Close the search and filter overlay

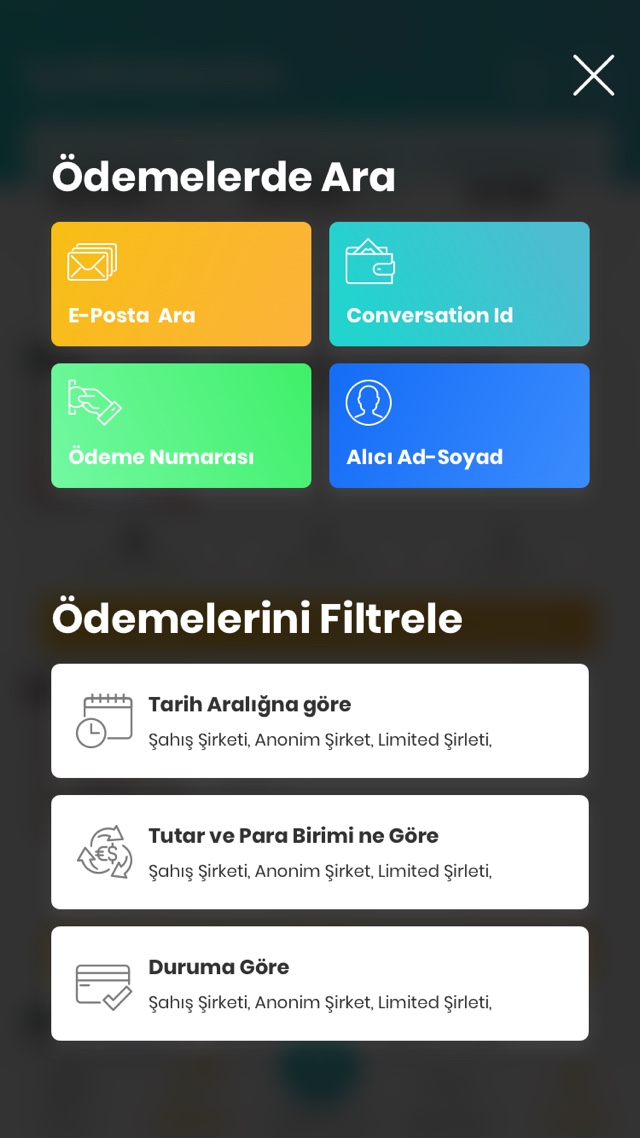tap(593, 75)
